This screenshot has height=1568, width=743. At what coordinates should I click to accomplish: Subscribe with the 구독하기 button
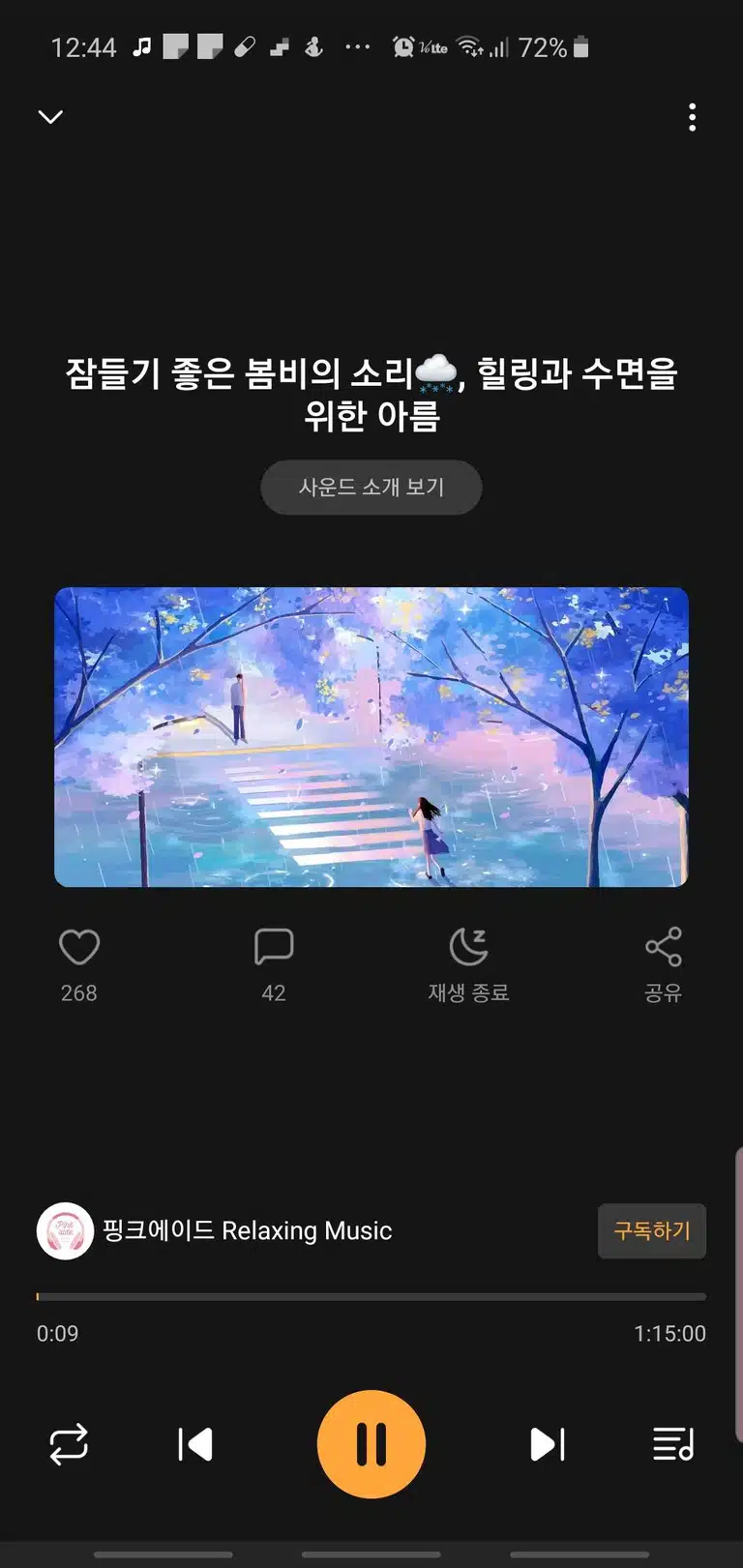[x=652, y=1230]
